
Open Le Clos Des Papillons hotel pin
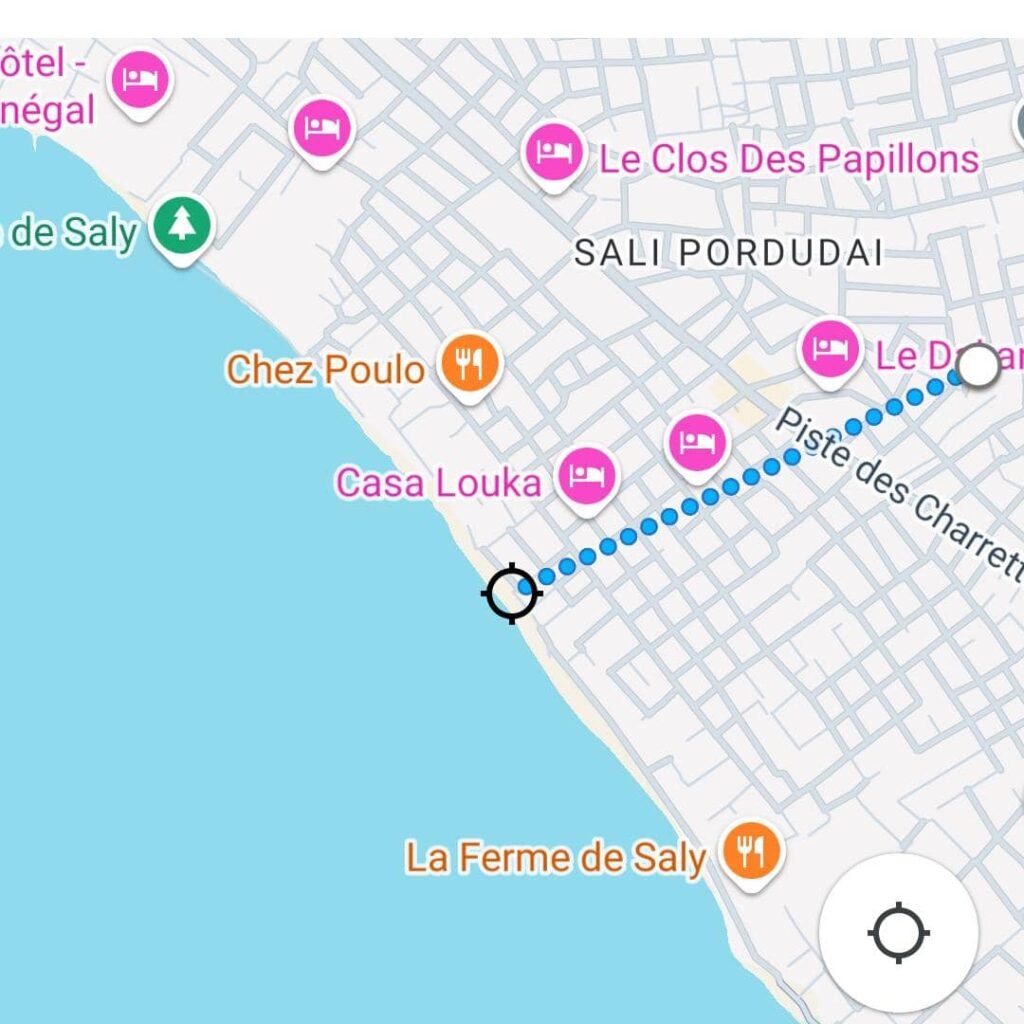pos(554,153)
